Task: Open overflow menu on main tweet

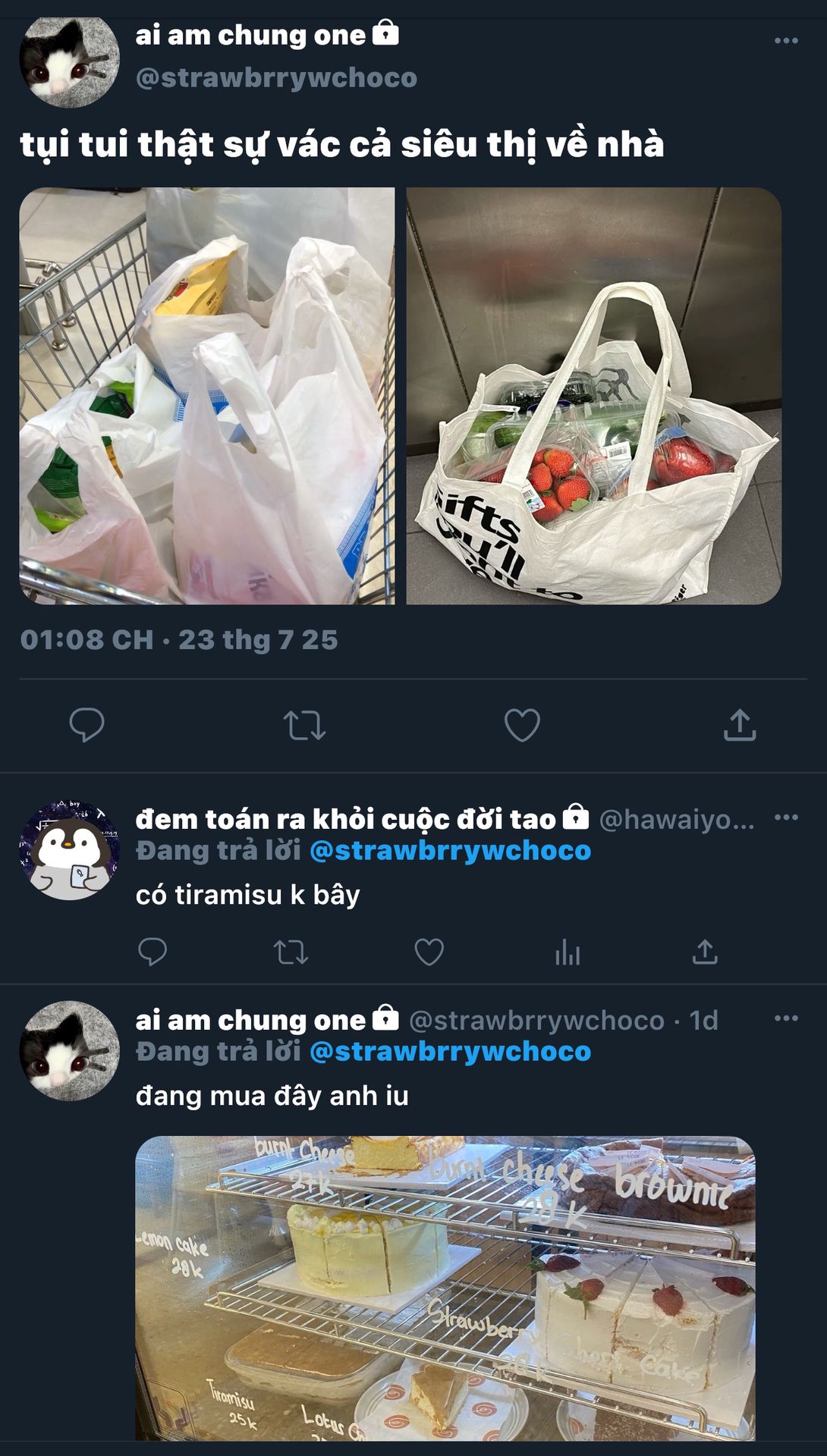Action: click(786, 41)
